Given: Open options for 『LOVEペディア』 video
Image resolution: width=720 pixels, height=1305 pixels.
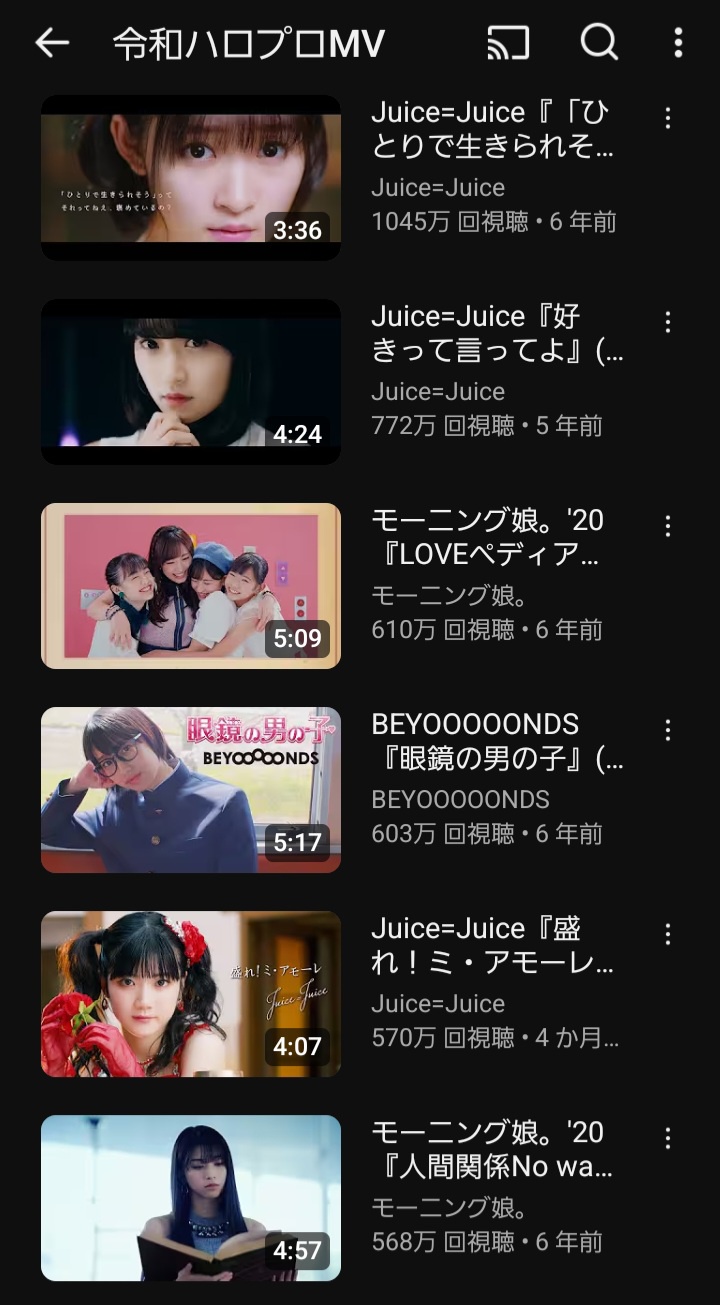Looking at the screenshot, I should 667,526.
